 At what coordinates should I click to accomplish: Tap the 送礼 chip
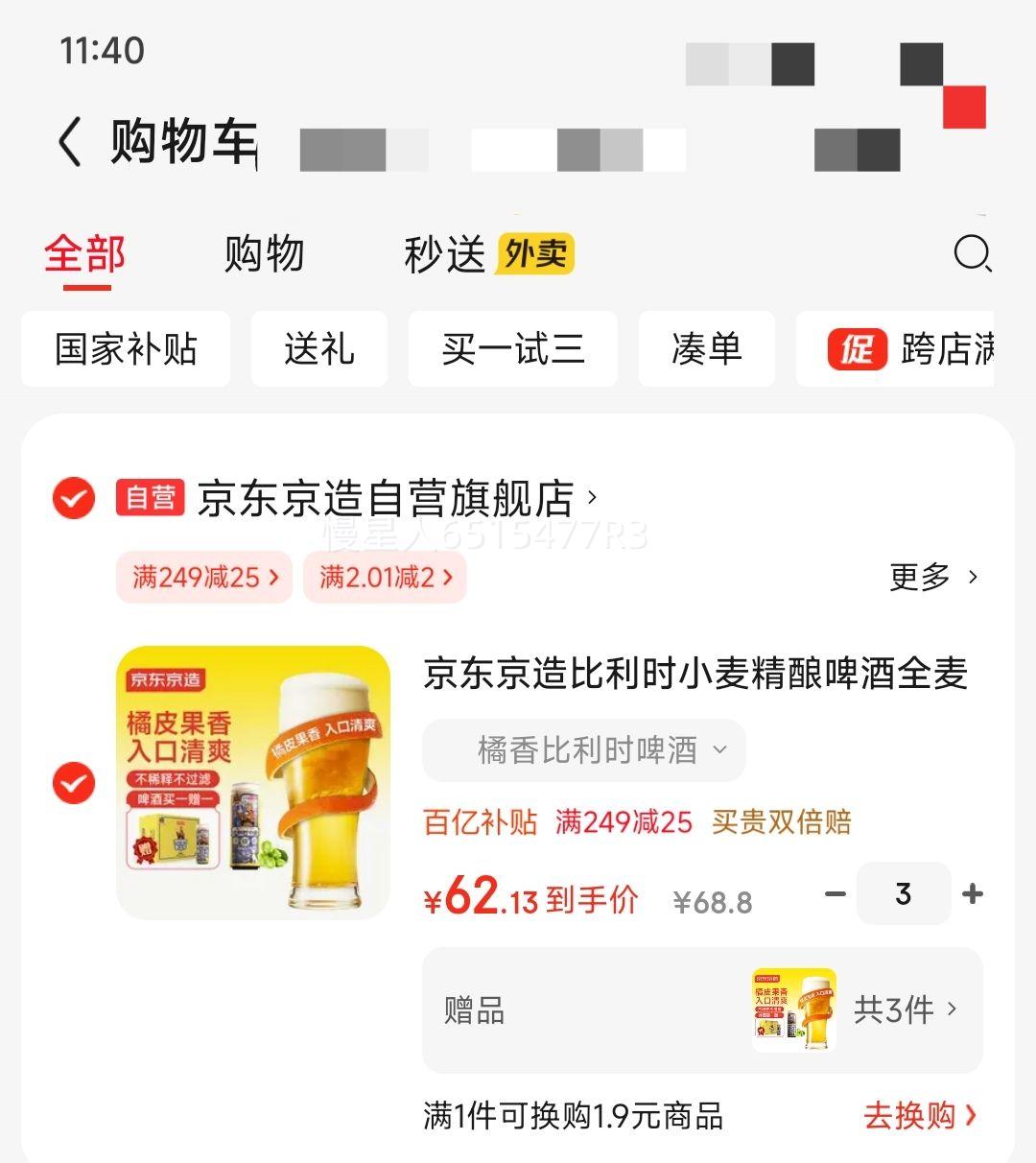(x=318, y=349)
